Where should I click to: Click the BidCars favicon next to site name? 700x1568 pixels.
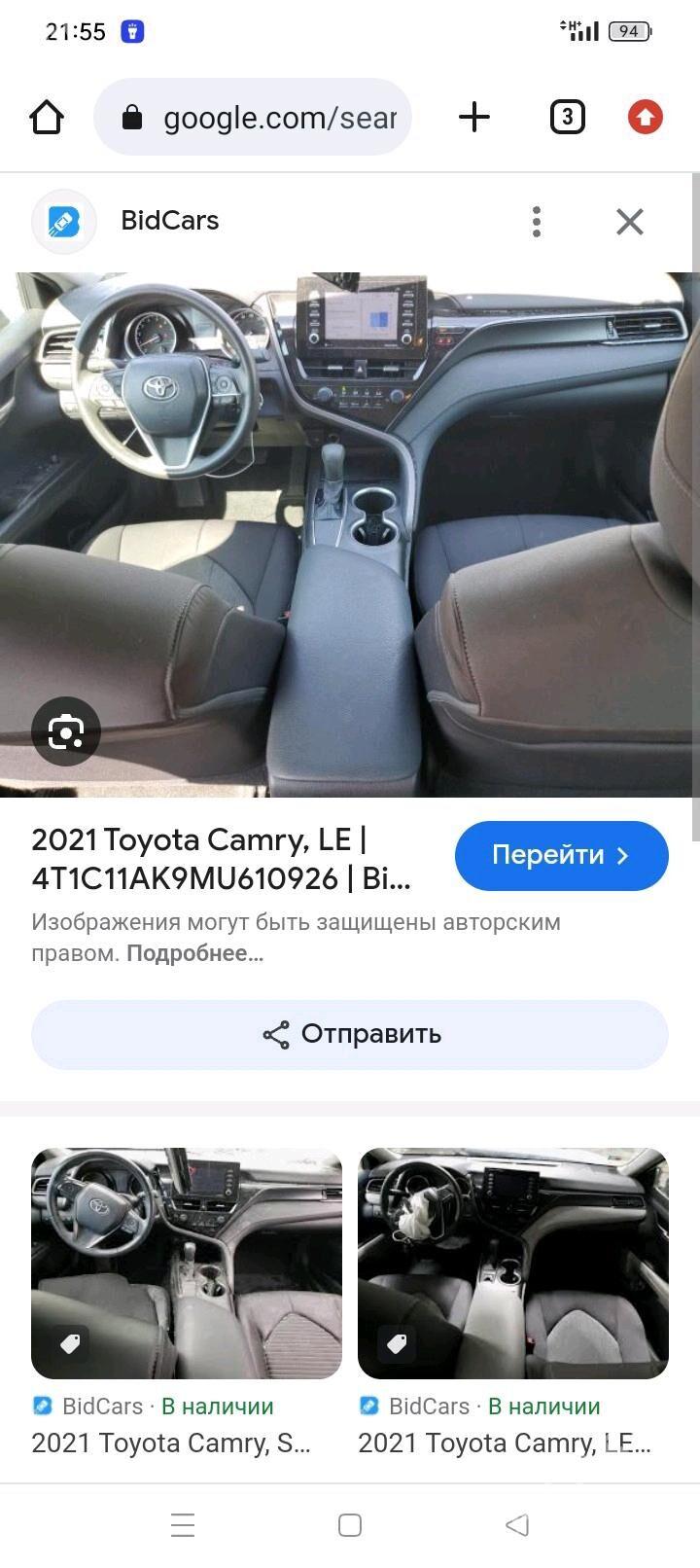pos(63,221)
